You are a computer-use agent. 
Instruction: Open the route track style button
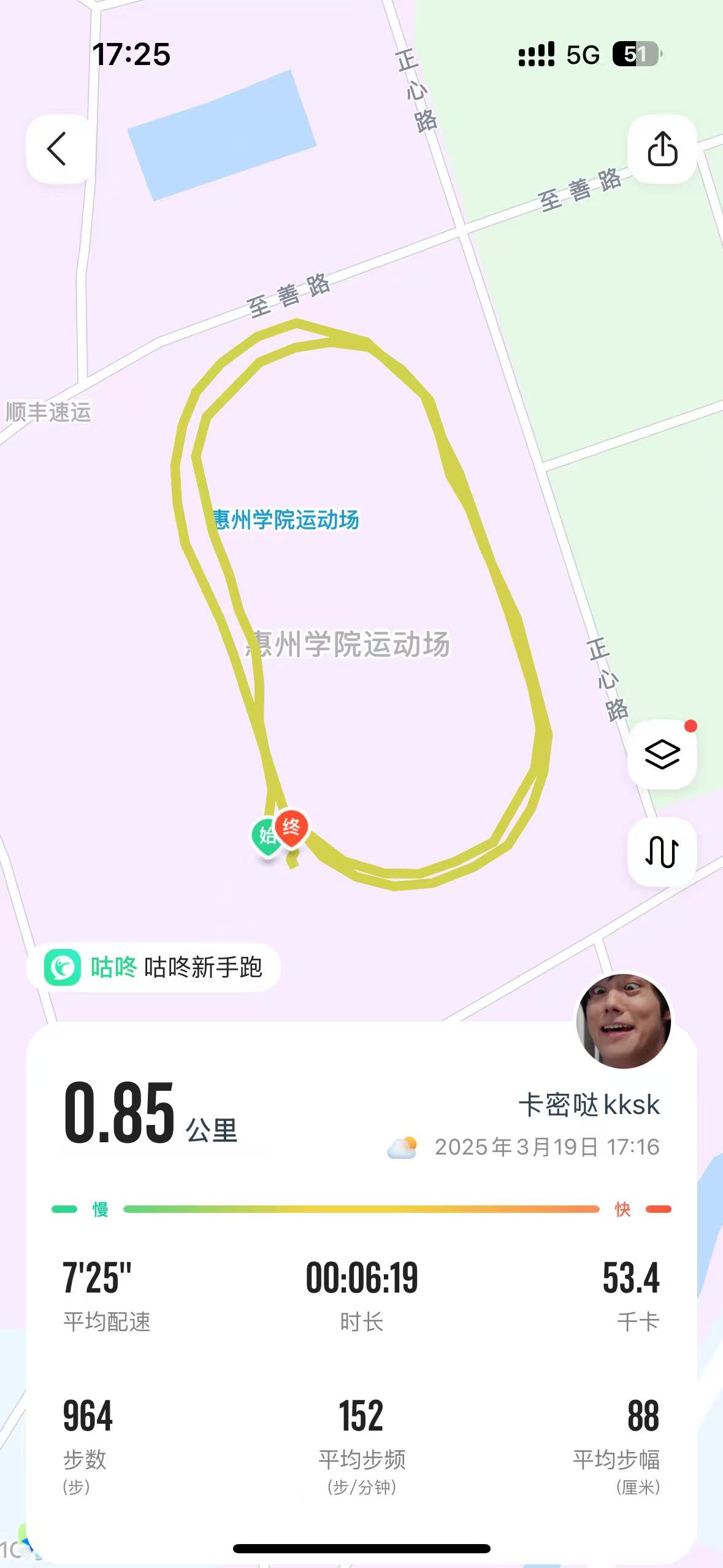(662, 851)
